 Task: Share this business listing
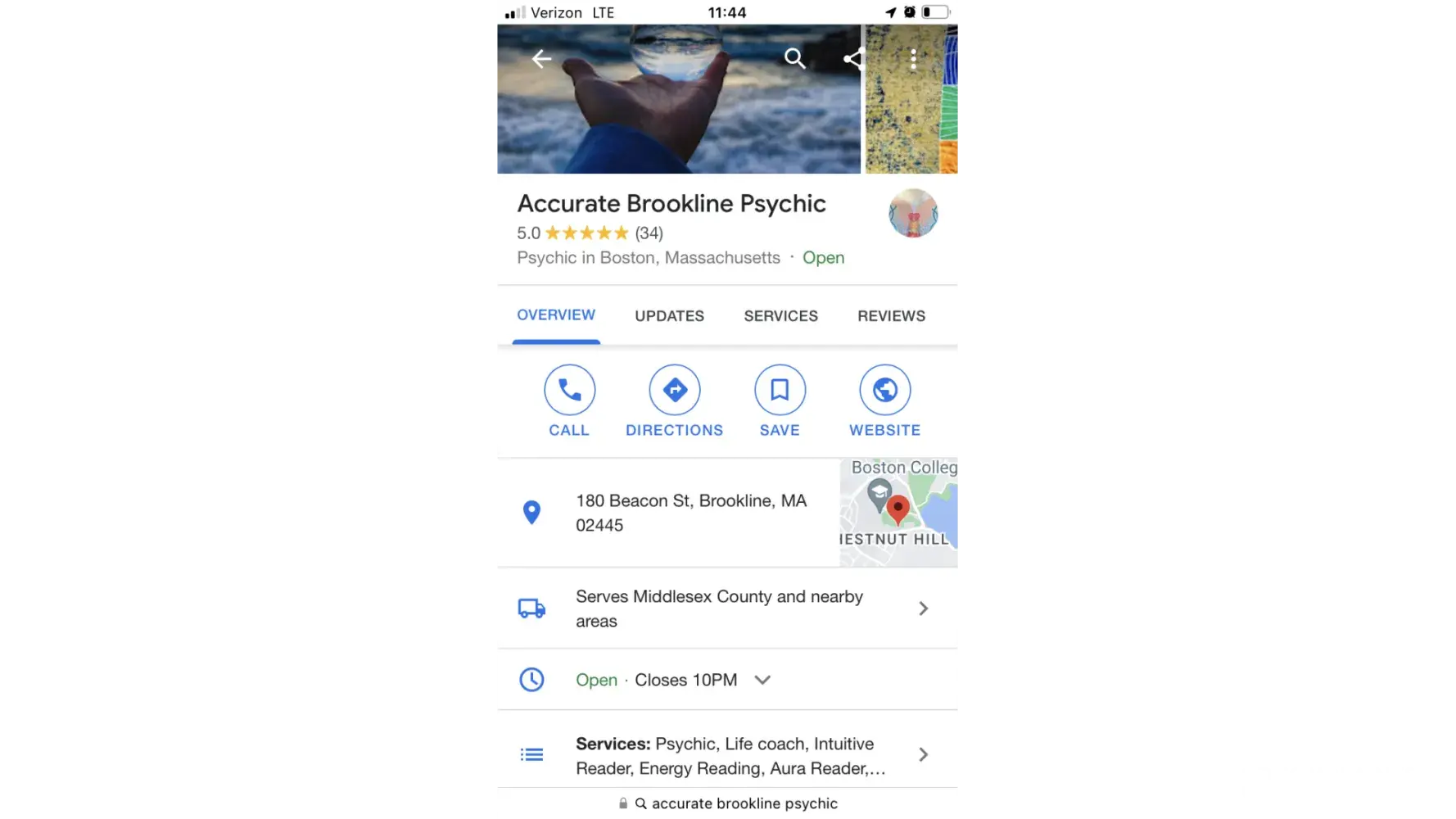point(854,59)
